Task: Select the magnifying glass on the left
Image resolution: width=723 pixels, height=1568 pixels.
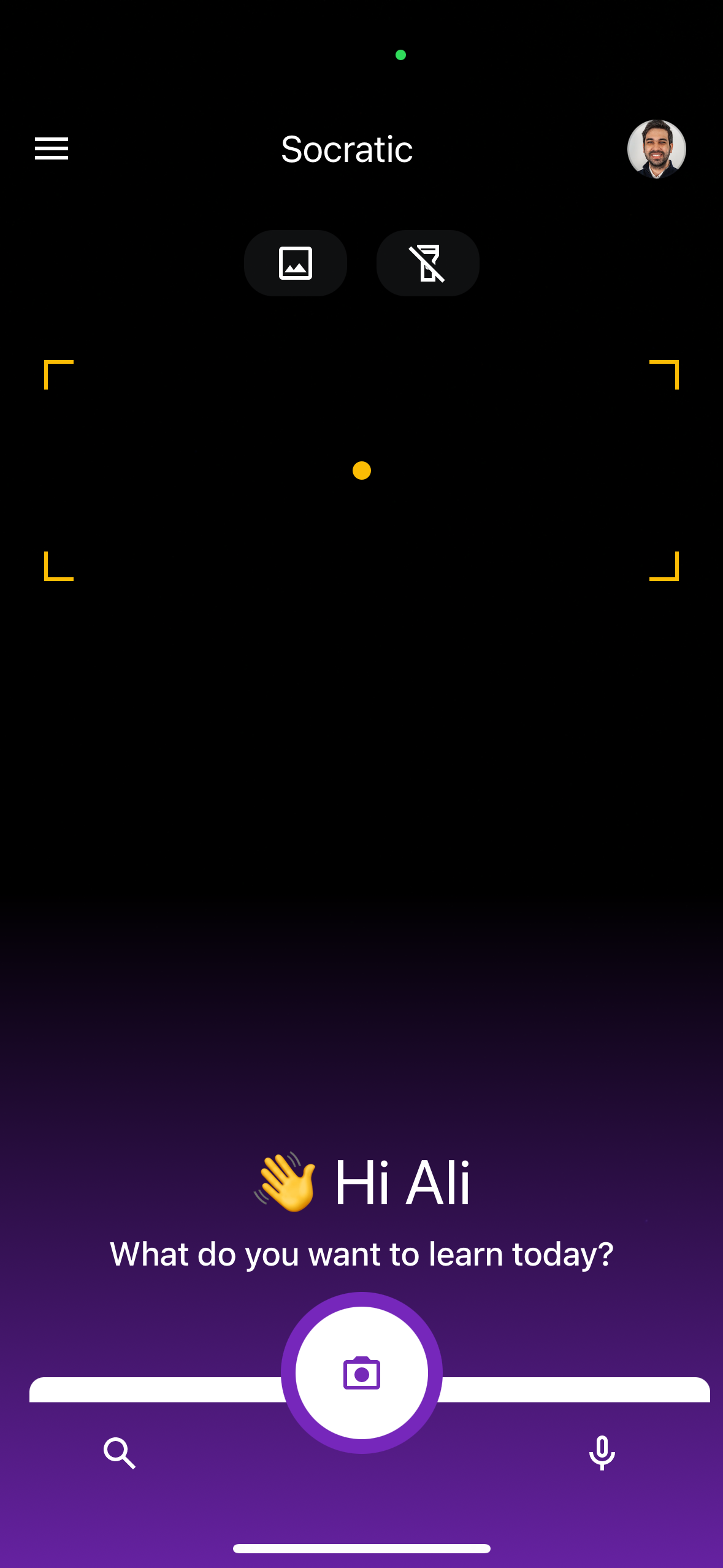Action: (x=120, y=1453)
